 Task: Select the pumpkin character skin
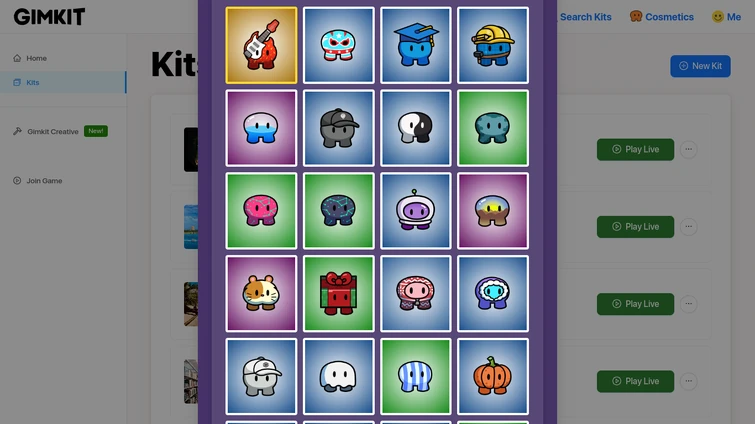(493, 377)
